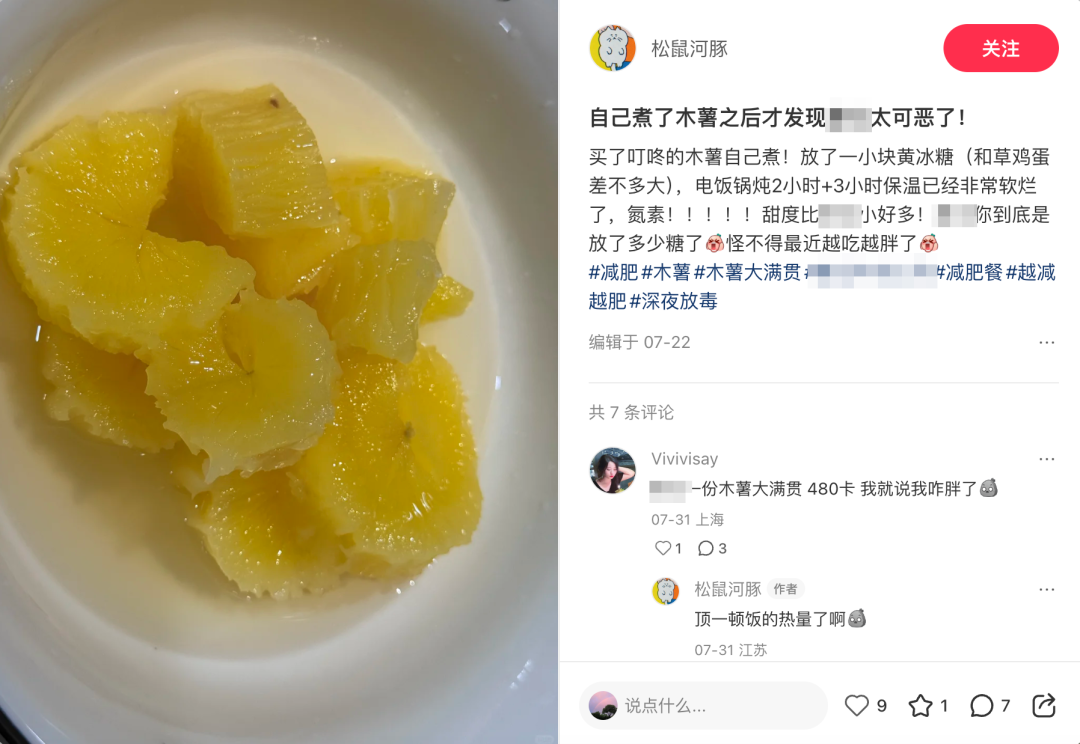Like this post with the heart icon
The image size is (1080, 744).
coord(858,706)
